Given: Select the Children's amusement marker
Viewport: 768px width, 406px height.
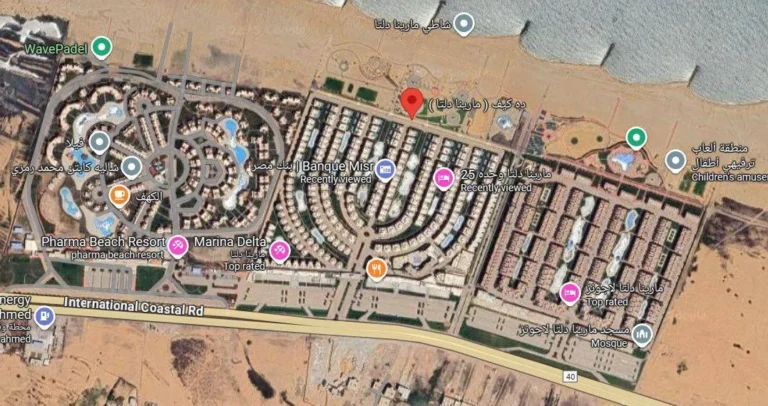Looking at the screenshot, I should click(676, 161).
